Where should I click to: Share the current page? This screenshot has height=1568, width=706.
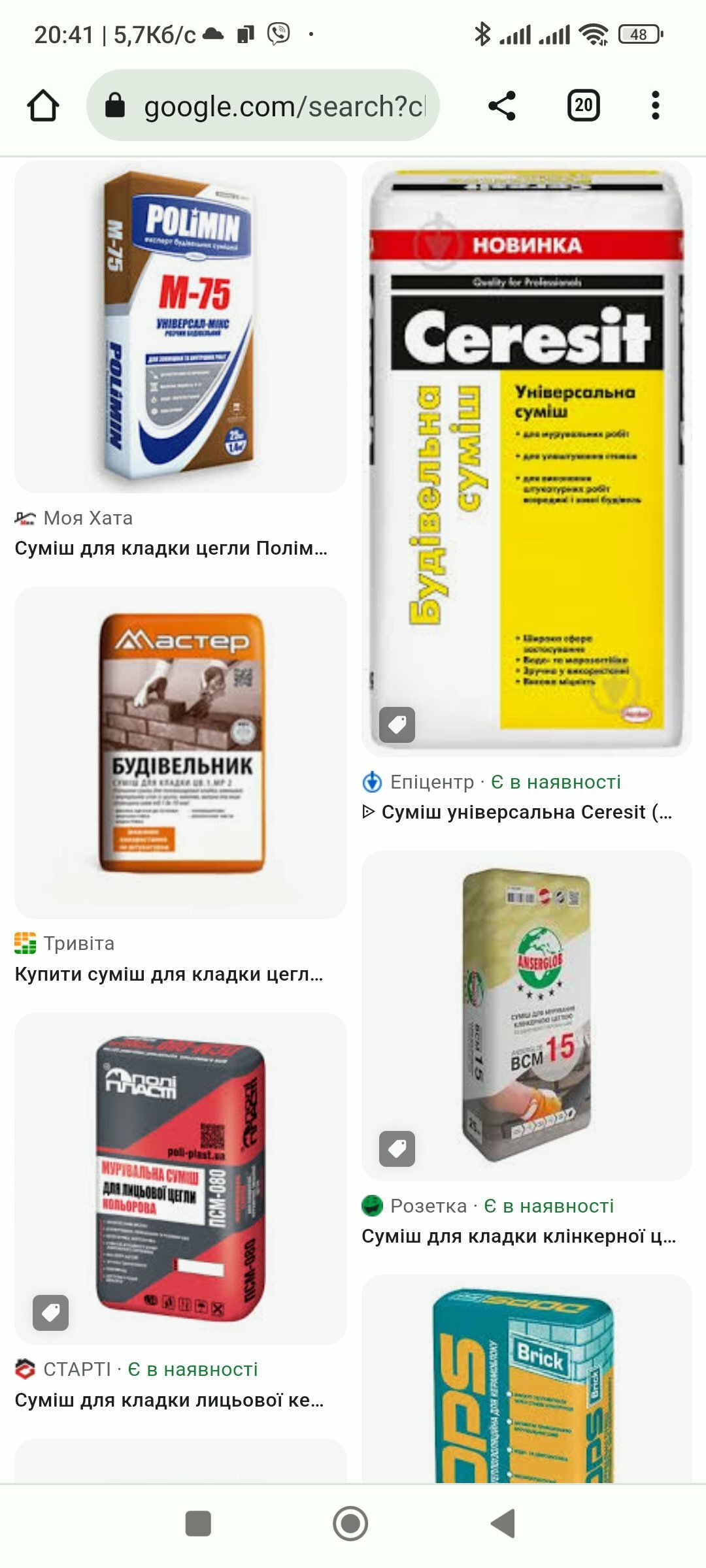point(502,106)
